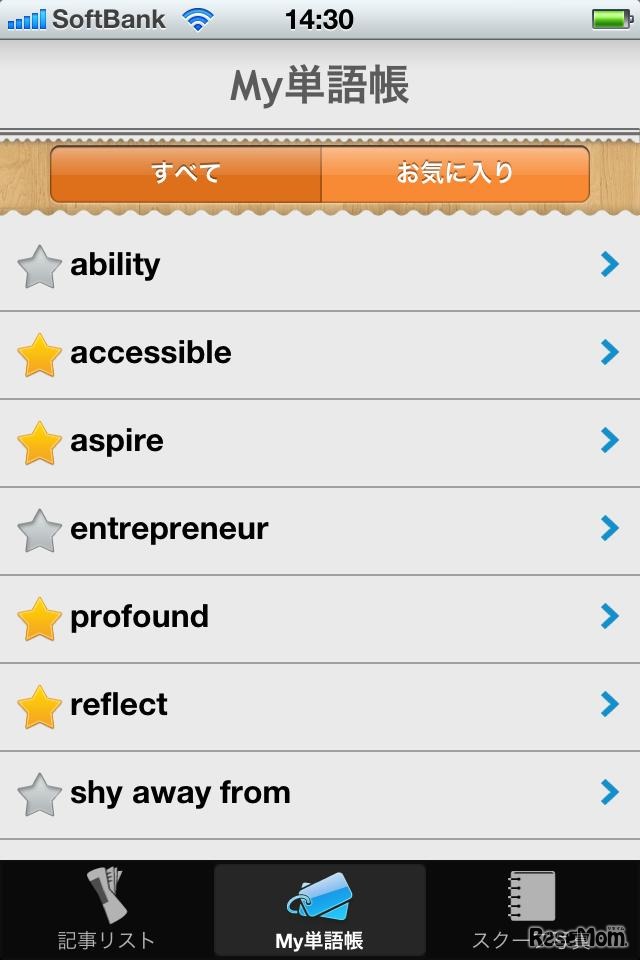This screenshot has height=960, width=640.
Task: Star the word entrepreneur
Action: tap(39, 531)
